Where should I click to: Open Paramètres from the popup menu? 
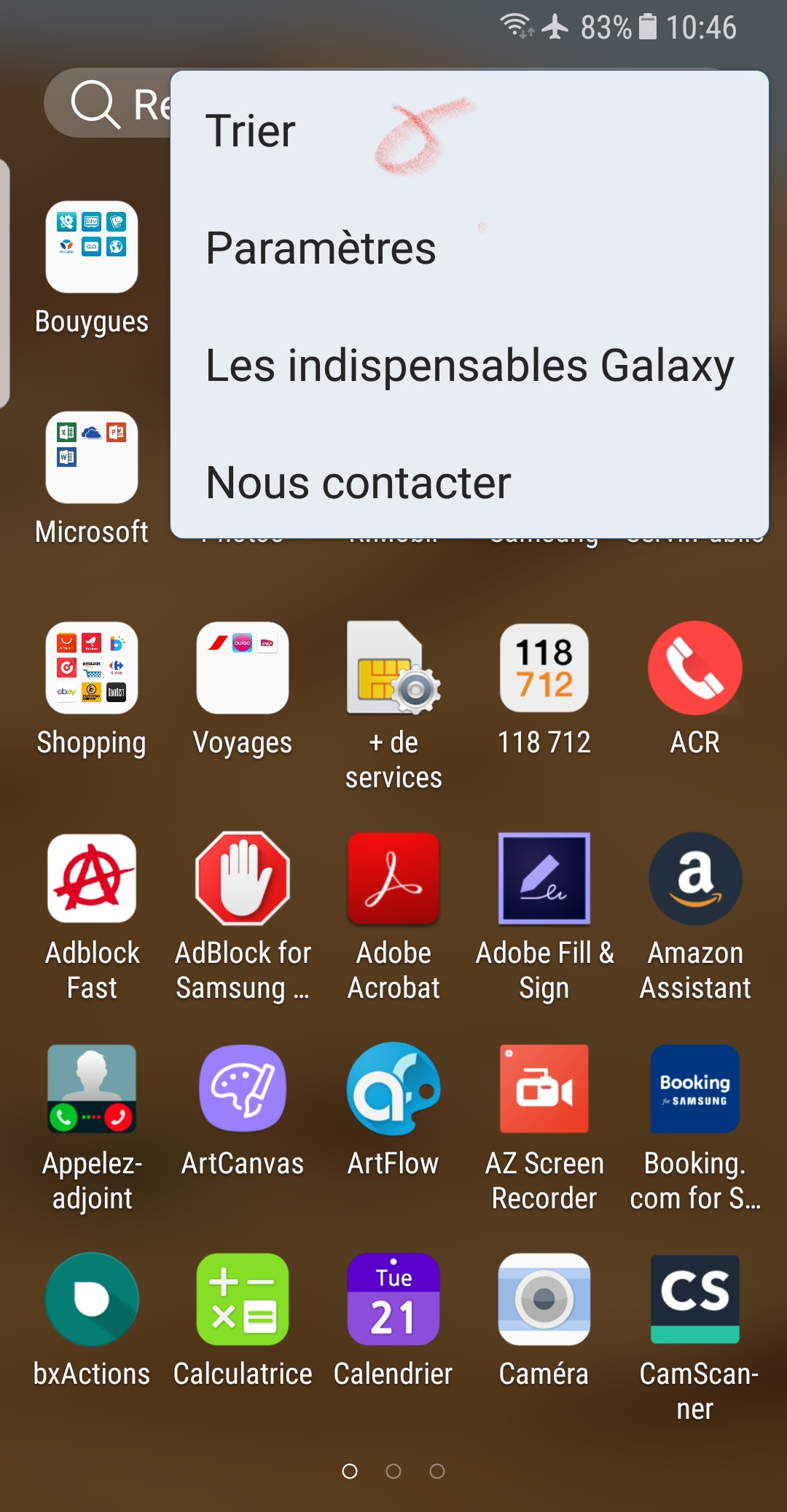tap(321, 248)
